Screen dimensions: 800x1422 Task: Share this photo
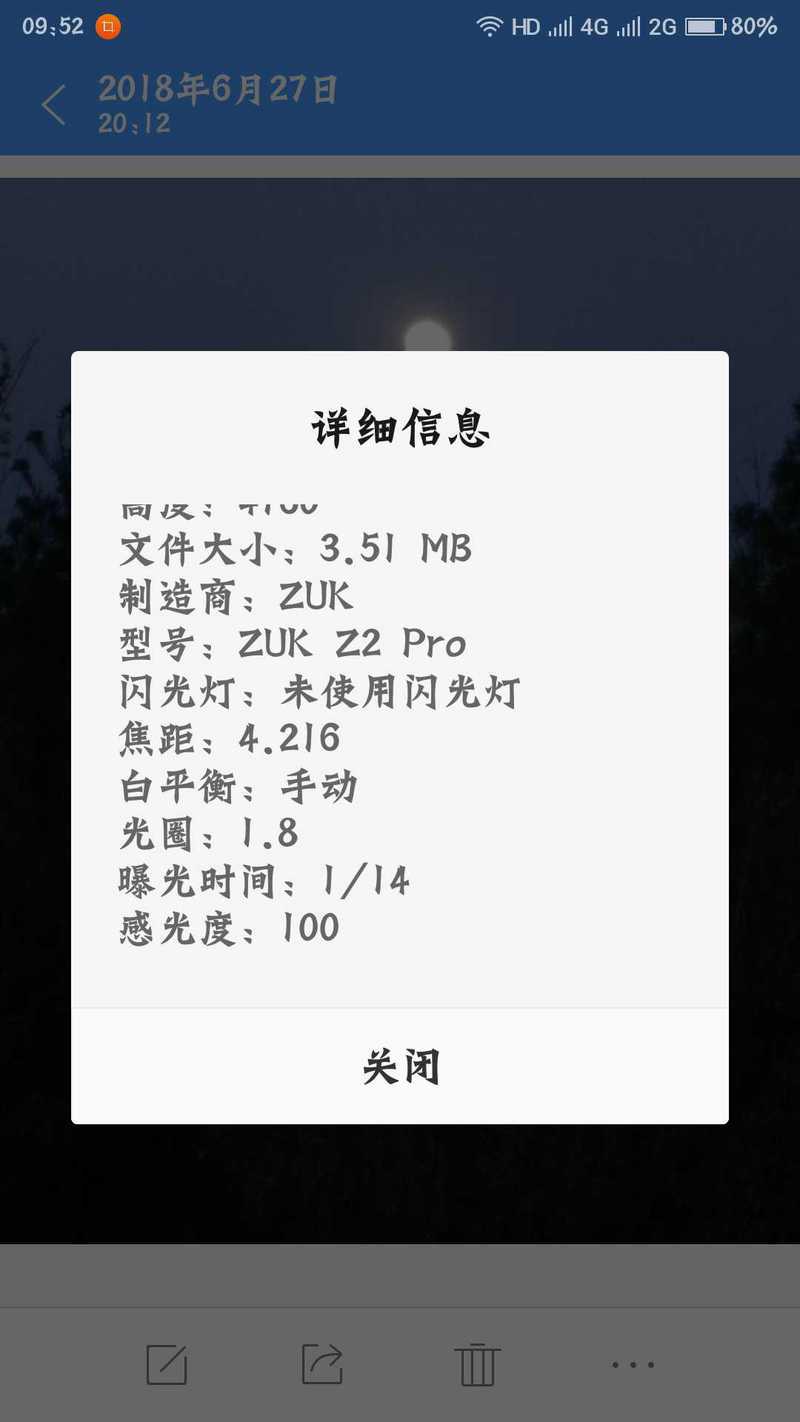pyautogui.click(x=322, y=1364)
